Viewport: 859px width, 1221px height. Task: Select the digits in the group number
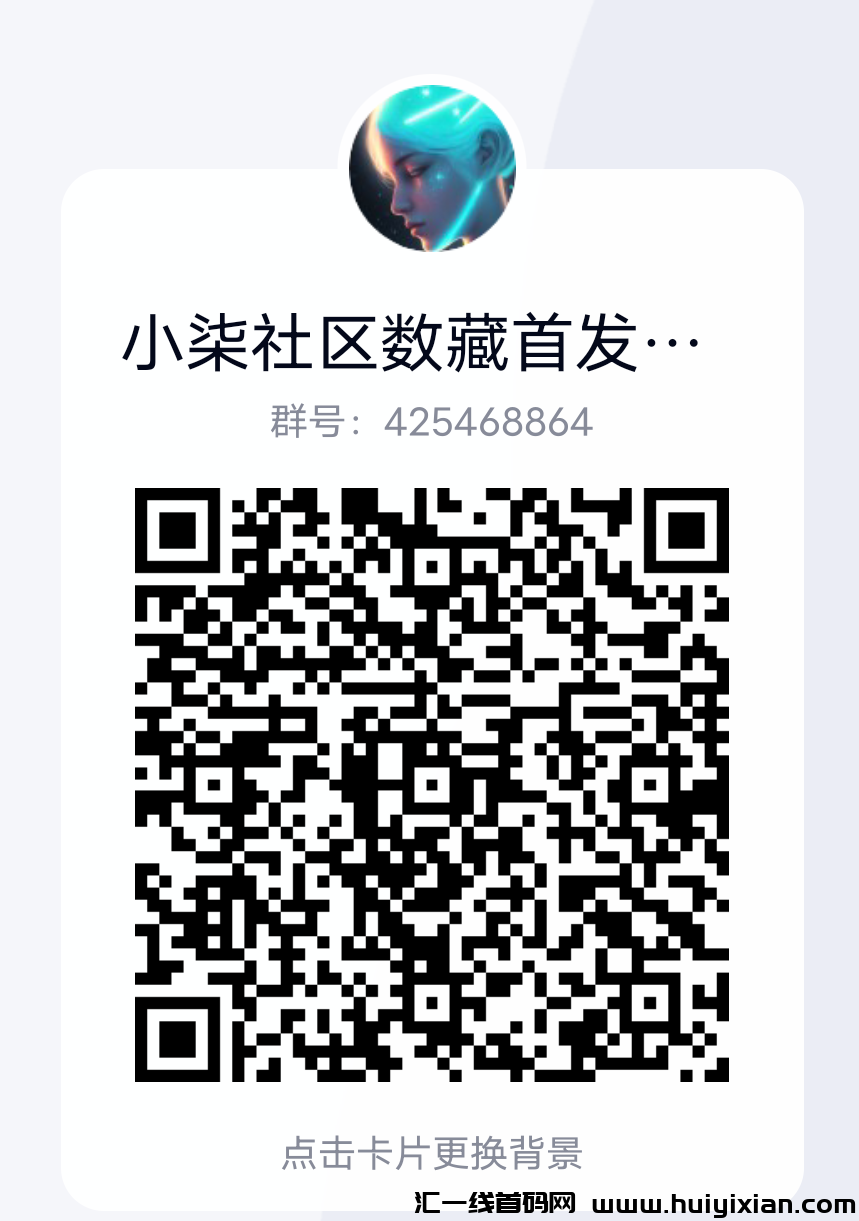click(x=489, y=424)
